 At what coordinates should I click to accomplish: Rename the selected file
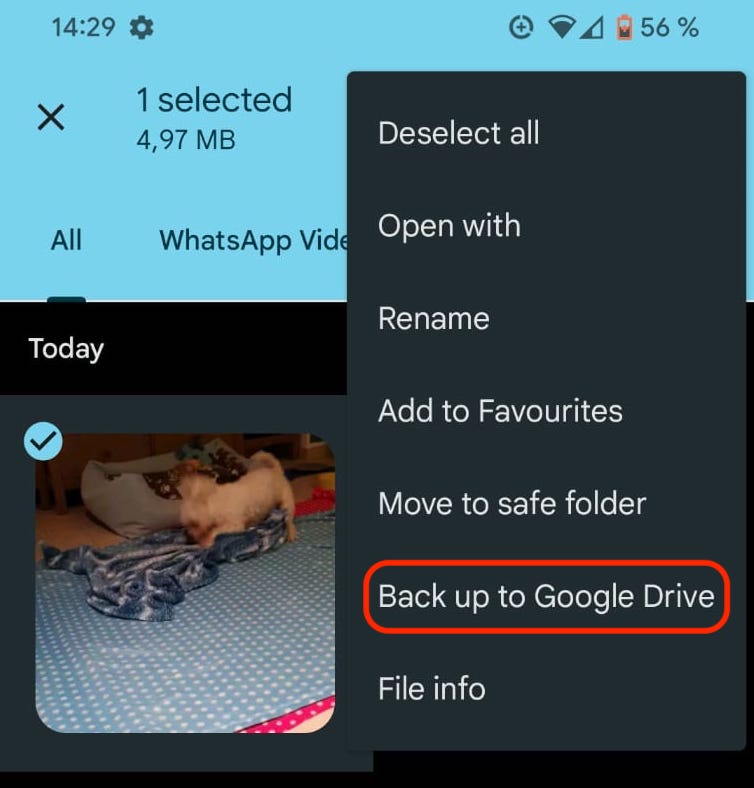546,319
